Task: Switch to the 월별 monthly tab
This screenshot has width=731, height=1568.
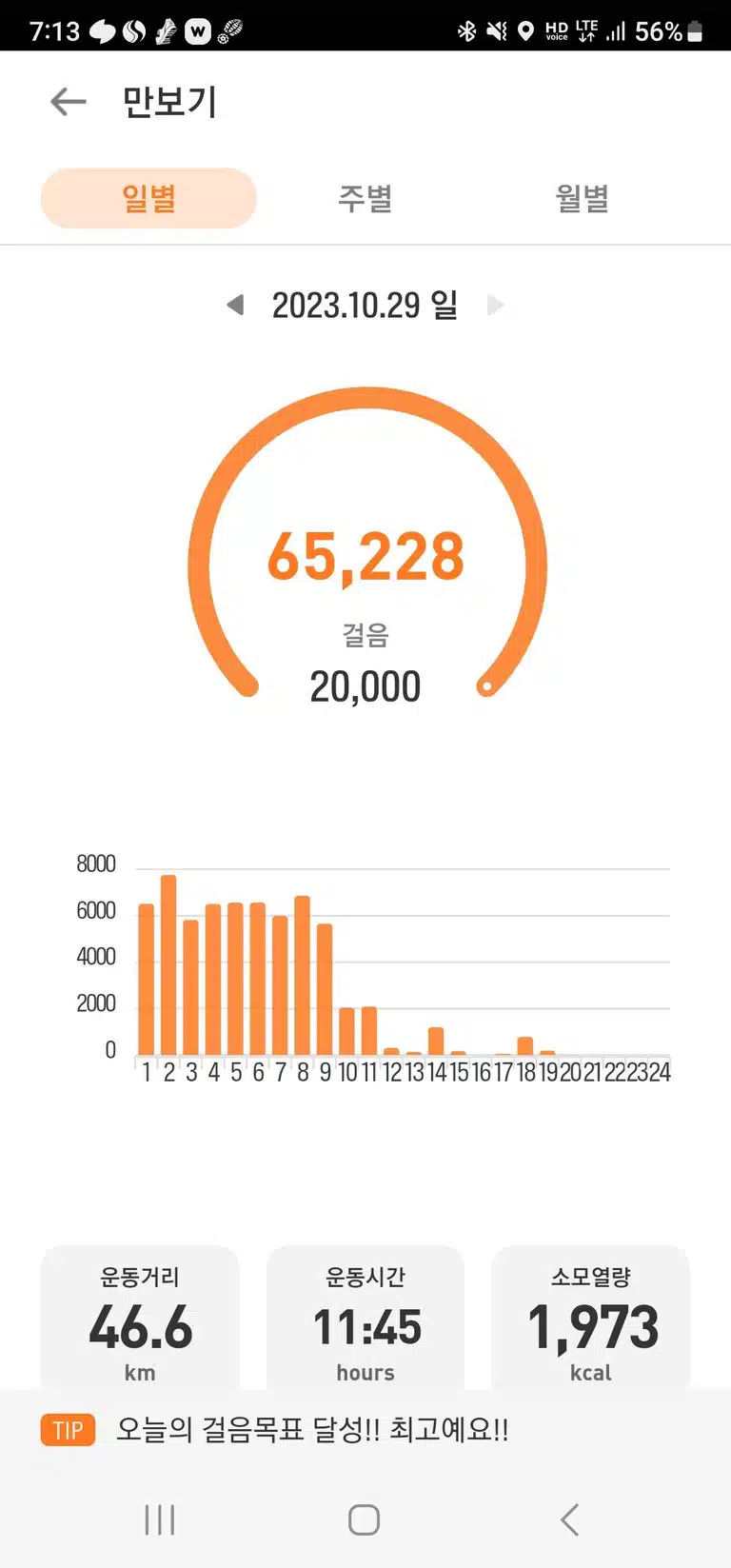Action: 582,198
